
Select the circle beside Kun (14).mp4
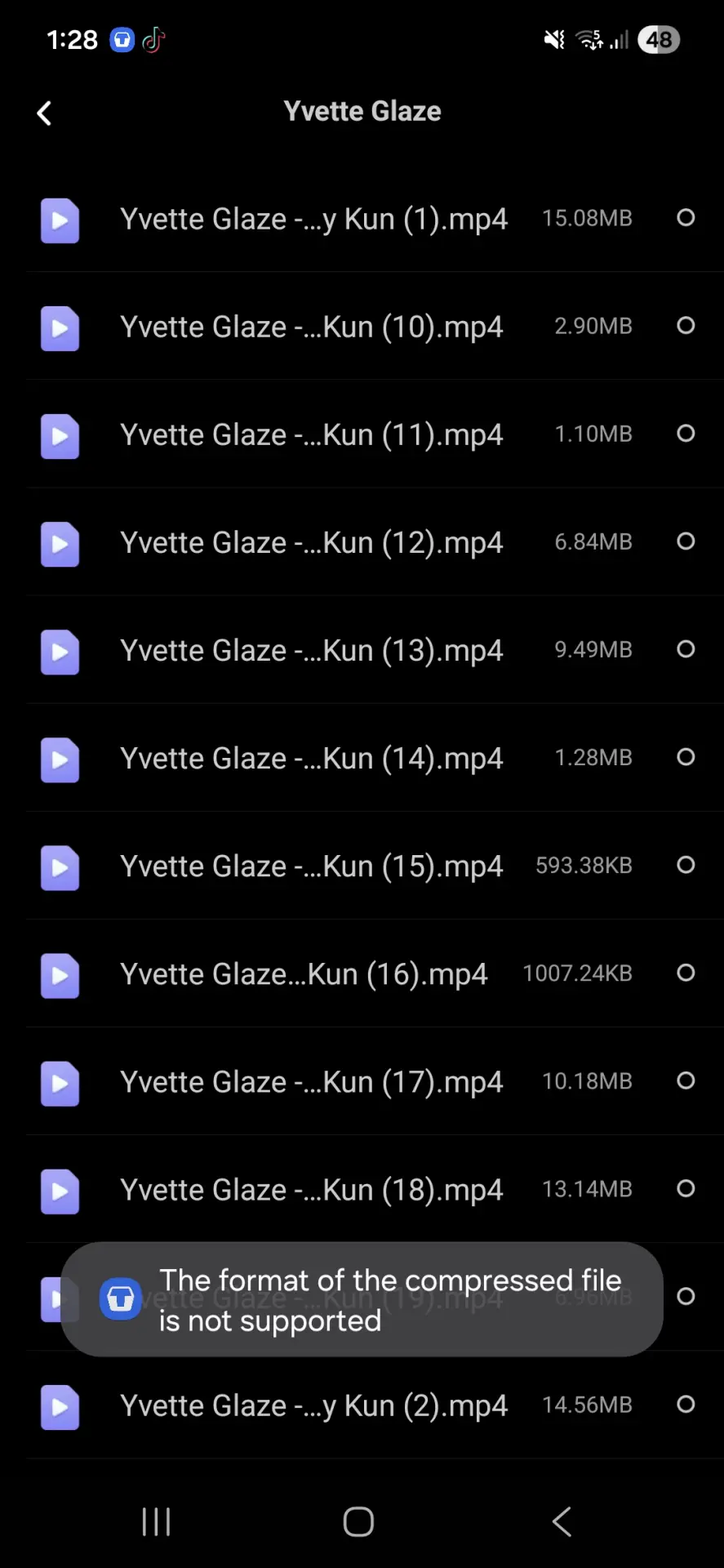point(686,757)
